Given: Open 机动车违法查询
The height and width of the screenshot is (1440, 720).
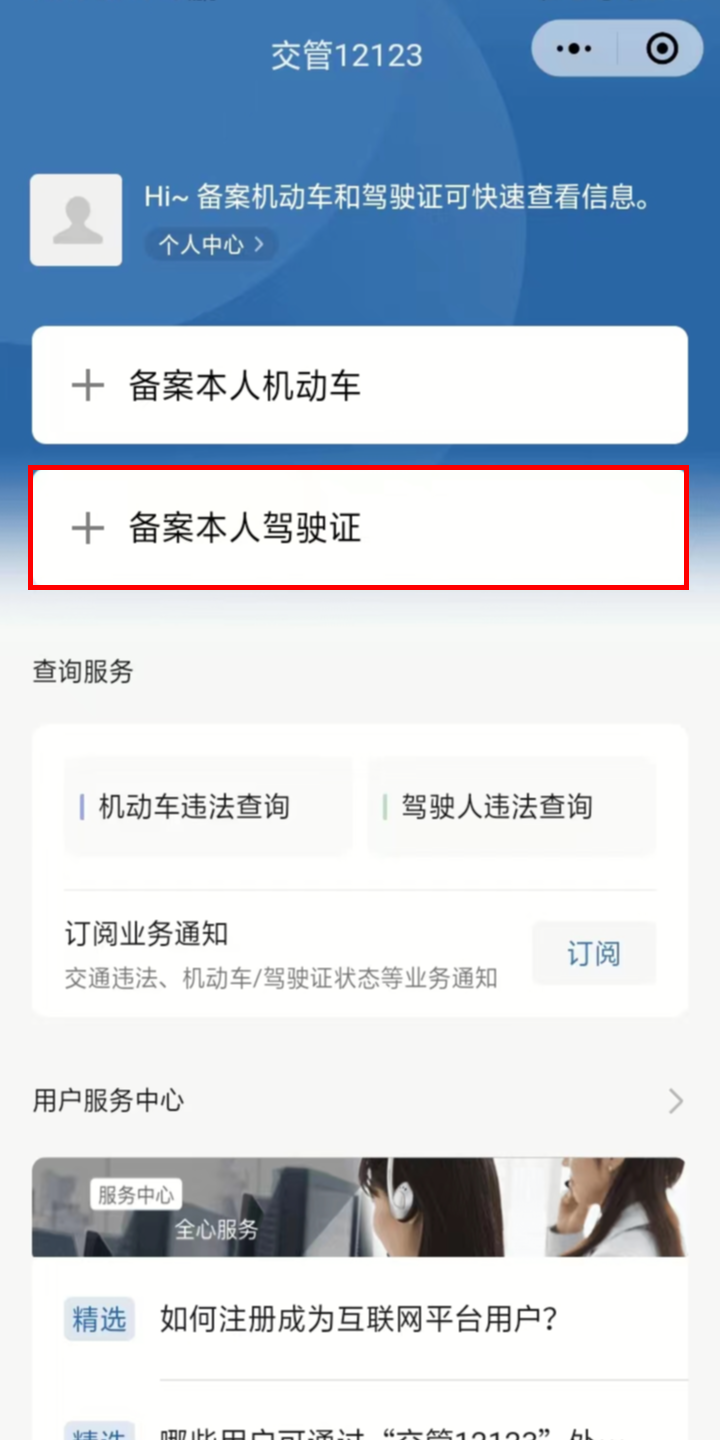Looking at the screenshot, I should pos(208,807).
